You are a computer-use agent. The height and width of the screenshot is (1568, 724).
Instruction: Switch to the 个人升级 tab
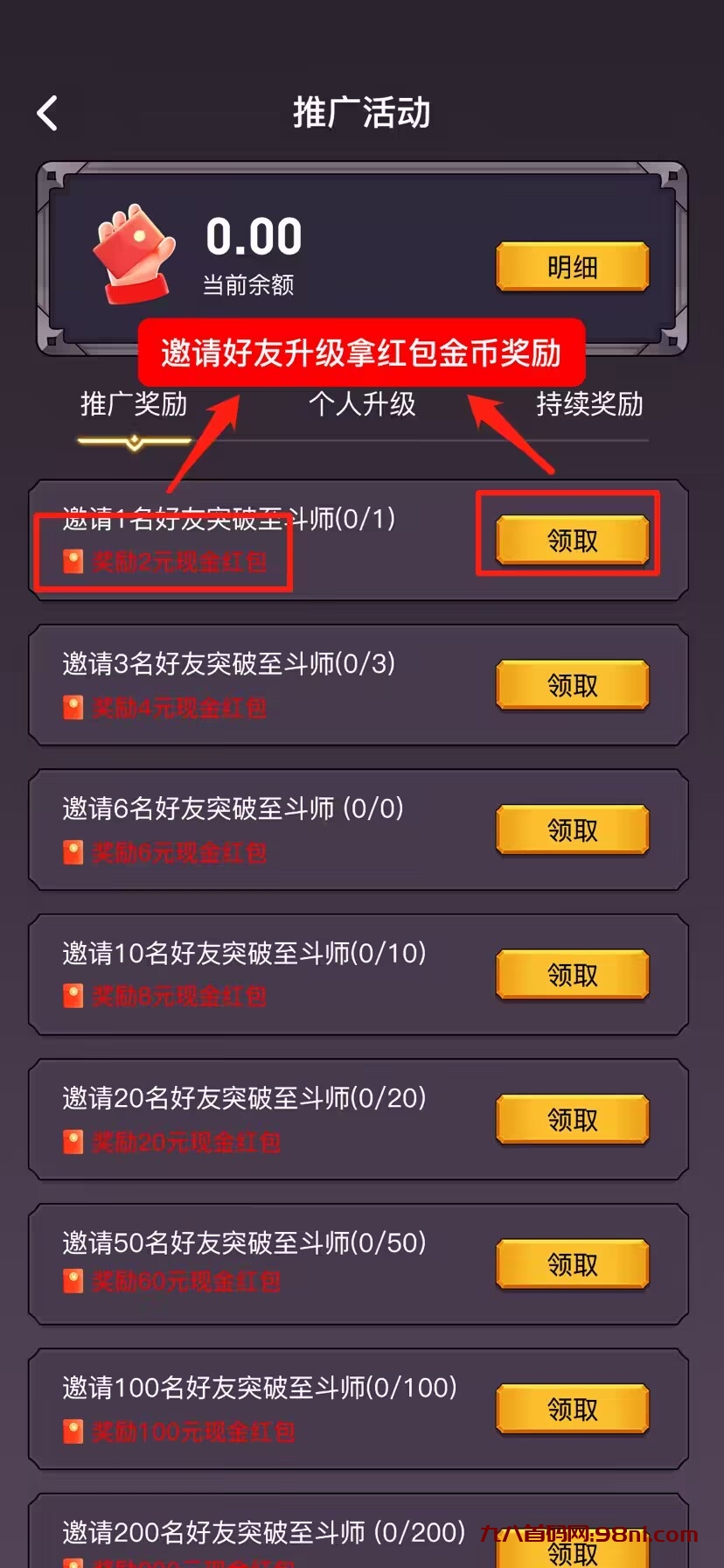point(362,405)
